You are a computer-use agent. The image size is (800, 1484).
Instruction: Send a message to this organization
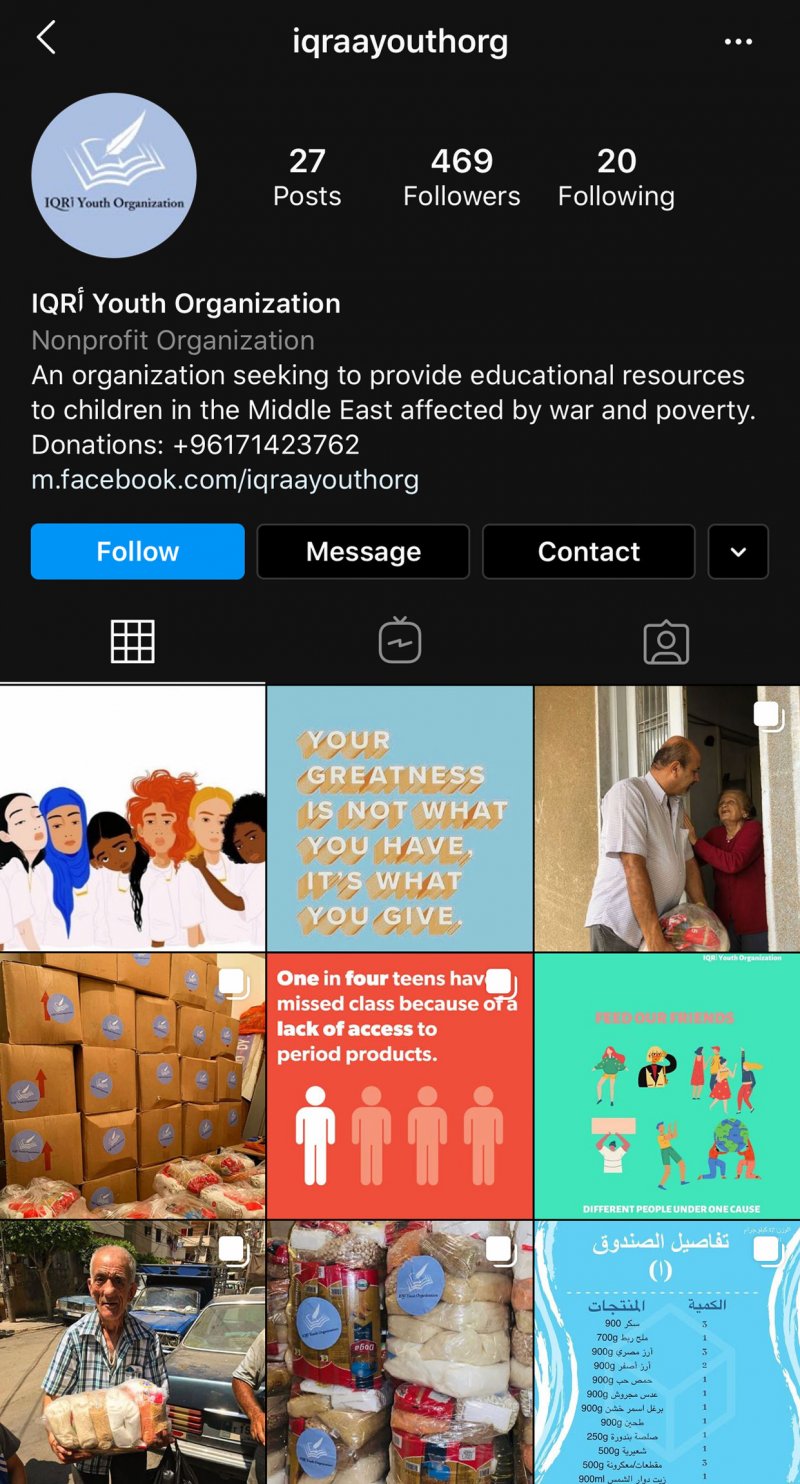click(x=363, y=551)
